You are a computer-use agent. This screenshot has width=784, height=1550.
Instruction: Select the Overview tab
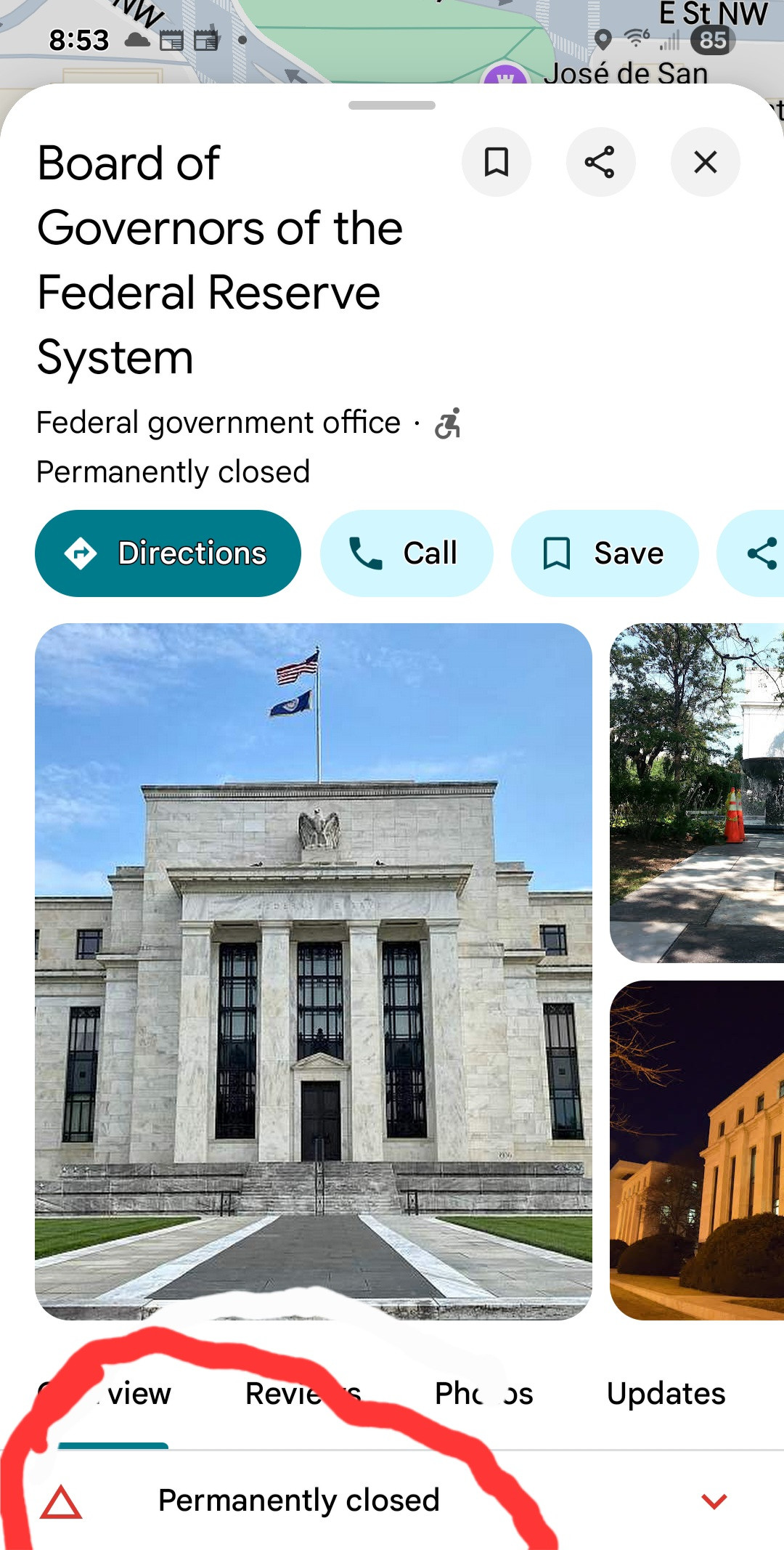(113, 1394)
